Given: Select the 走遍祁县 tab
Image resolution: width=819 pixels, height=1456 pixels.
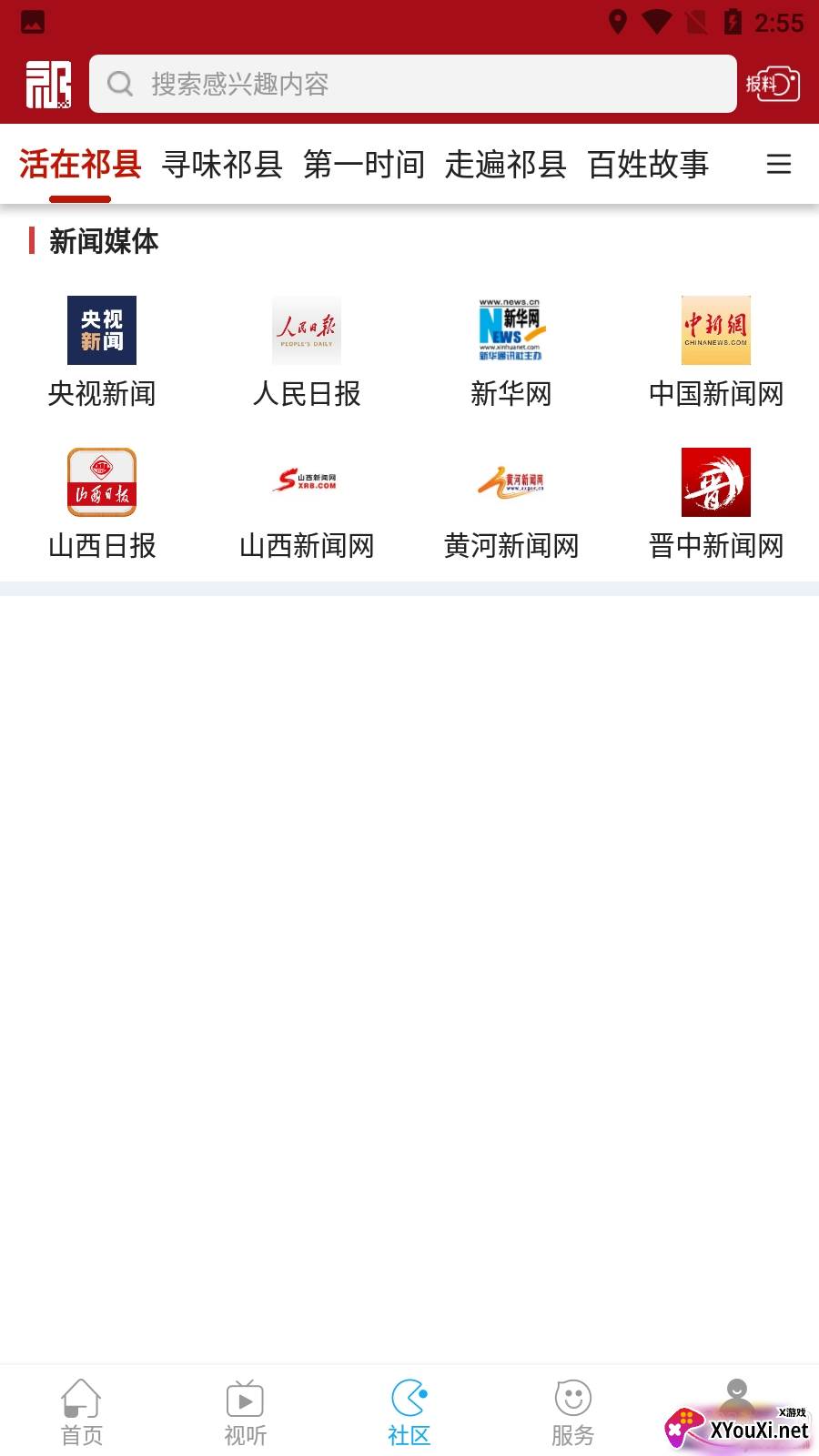Looking at the screenshot, I should tap(506, 165).
